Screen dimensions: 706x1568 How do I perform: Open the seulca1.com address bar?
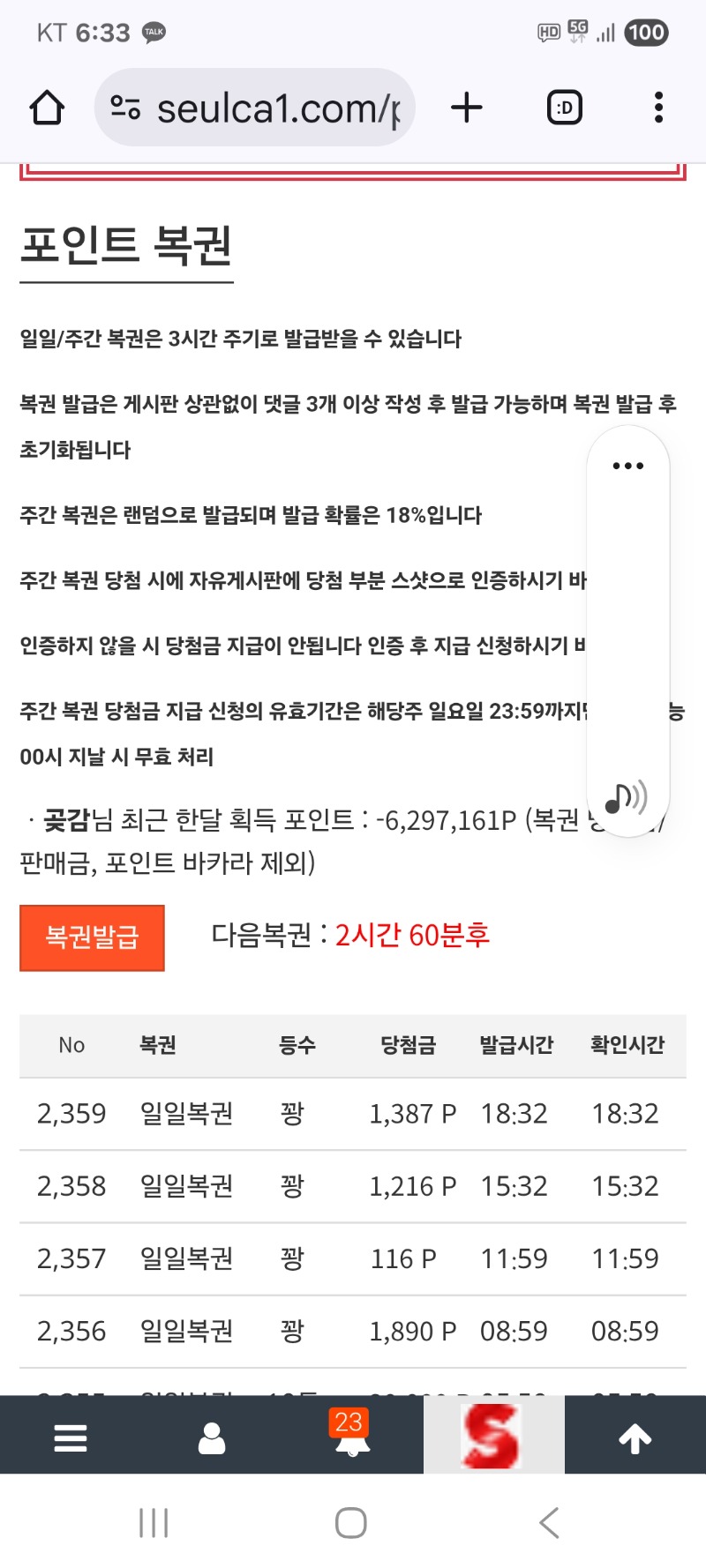pos(265,108)
